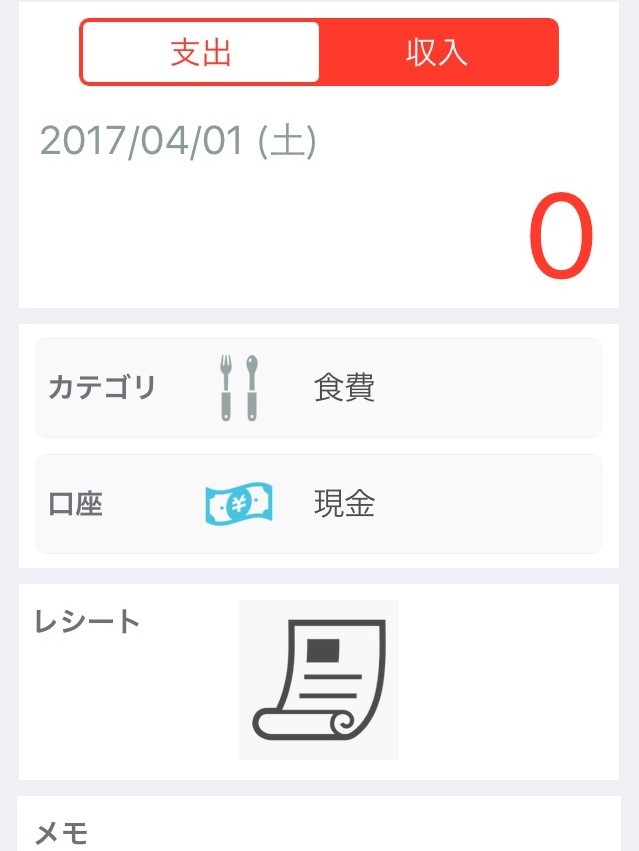Viewport: 639px width, 851px height.
Task: Add a receipt photo with レシート icon
Action: coord(318,680)
